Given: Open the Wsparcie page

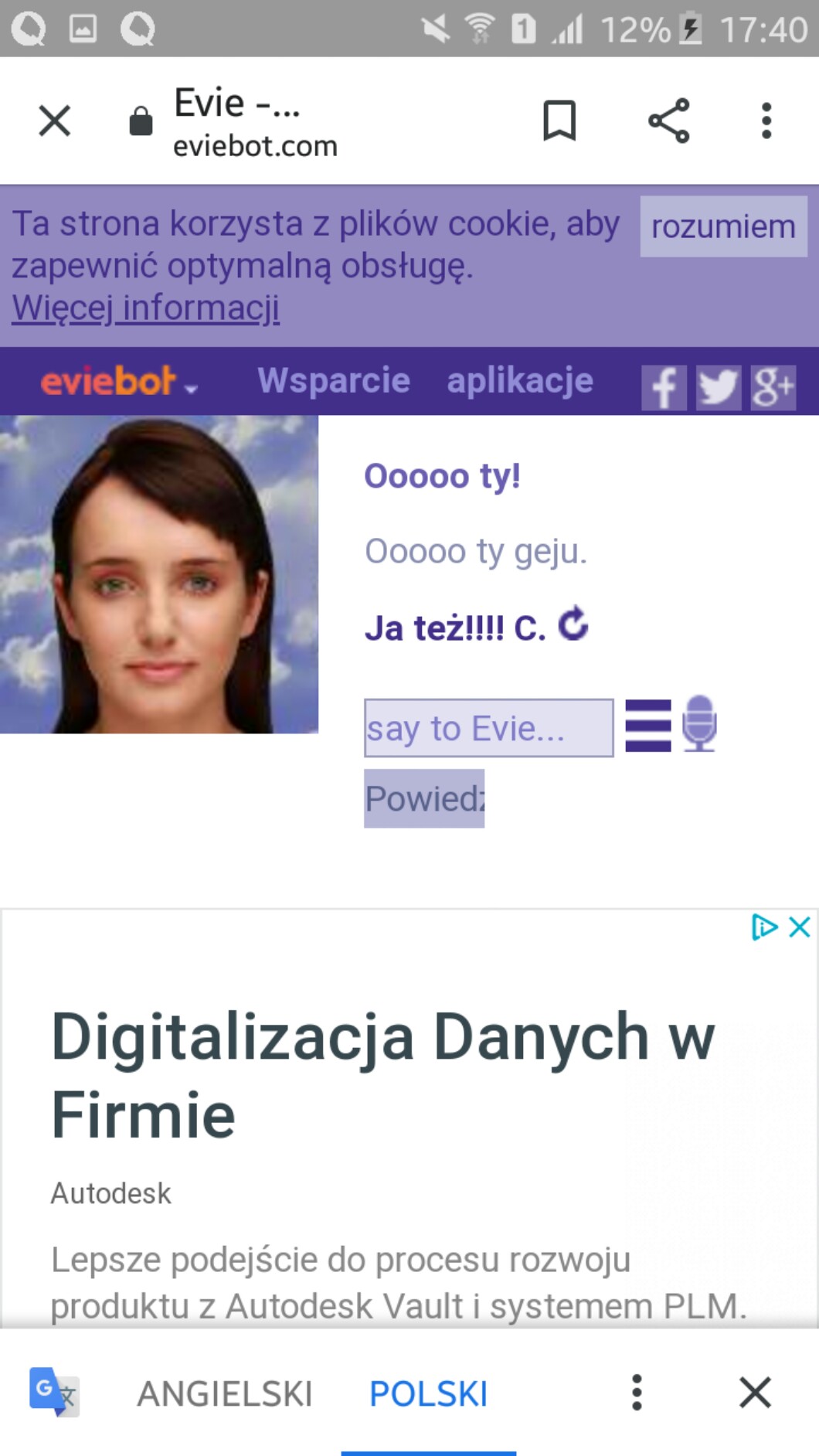Looking at the screenshot, I should (334, 380).
